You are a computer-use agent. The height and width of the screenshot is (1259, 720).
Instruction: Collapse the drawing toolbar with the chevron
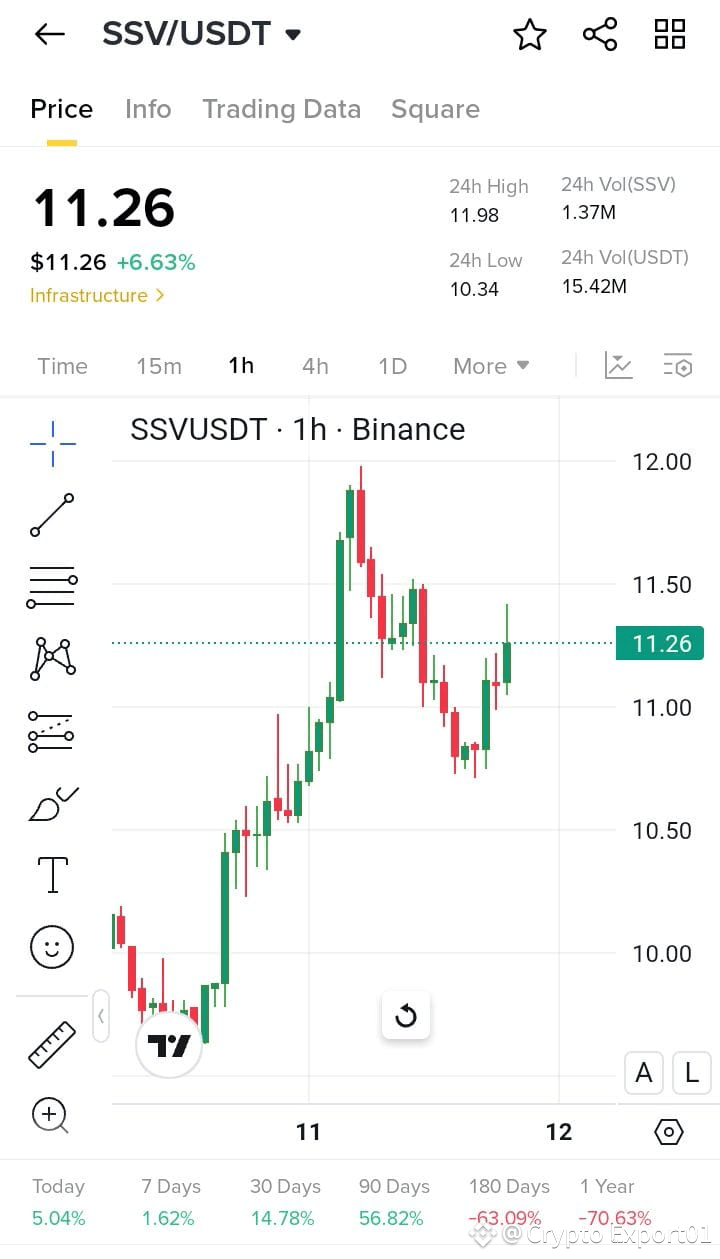coord(101,1015)
